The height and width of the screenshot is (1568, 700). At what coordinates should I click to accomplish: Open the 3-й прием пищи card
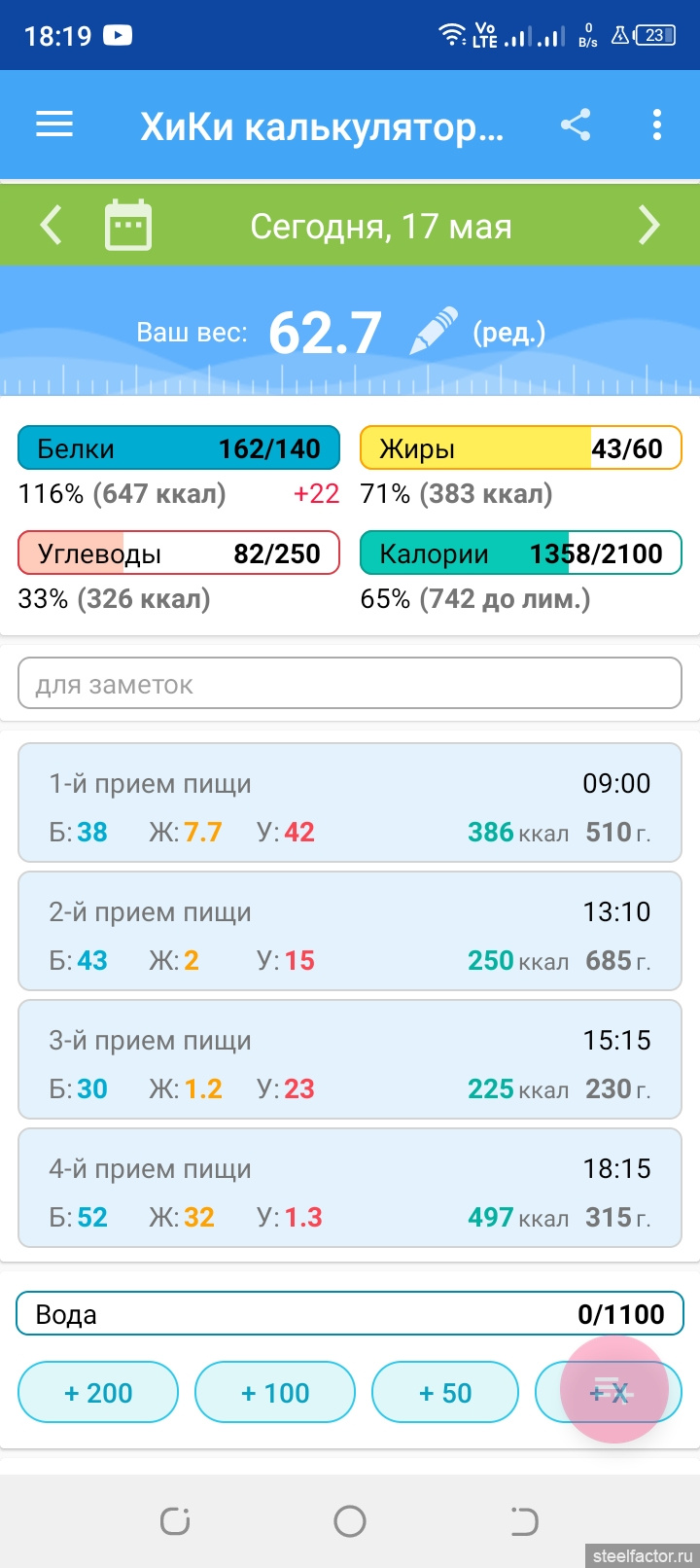[x=350, y=1060]
